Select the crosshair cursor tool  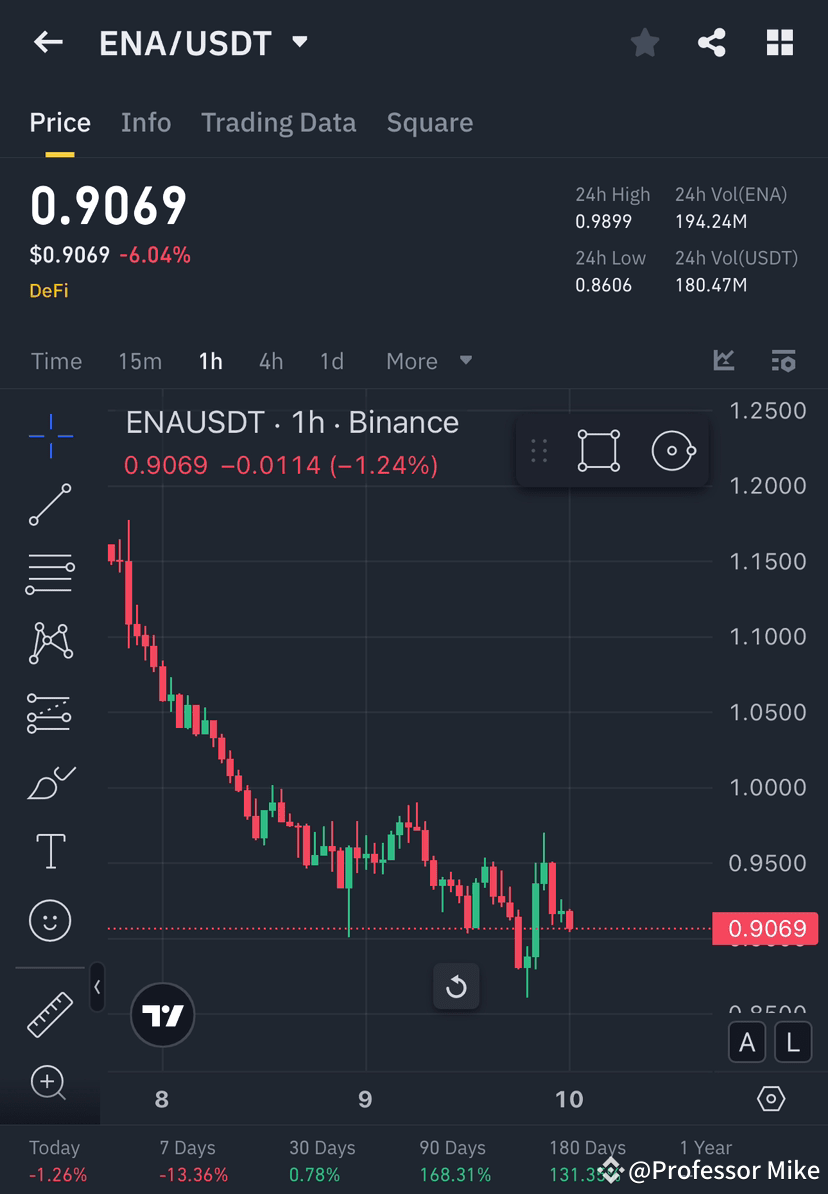click(x=50, y=435)
